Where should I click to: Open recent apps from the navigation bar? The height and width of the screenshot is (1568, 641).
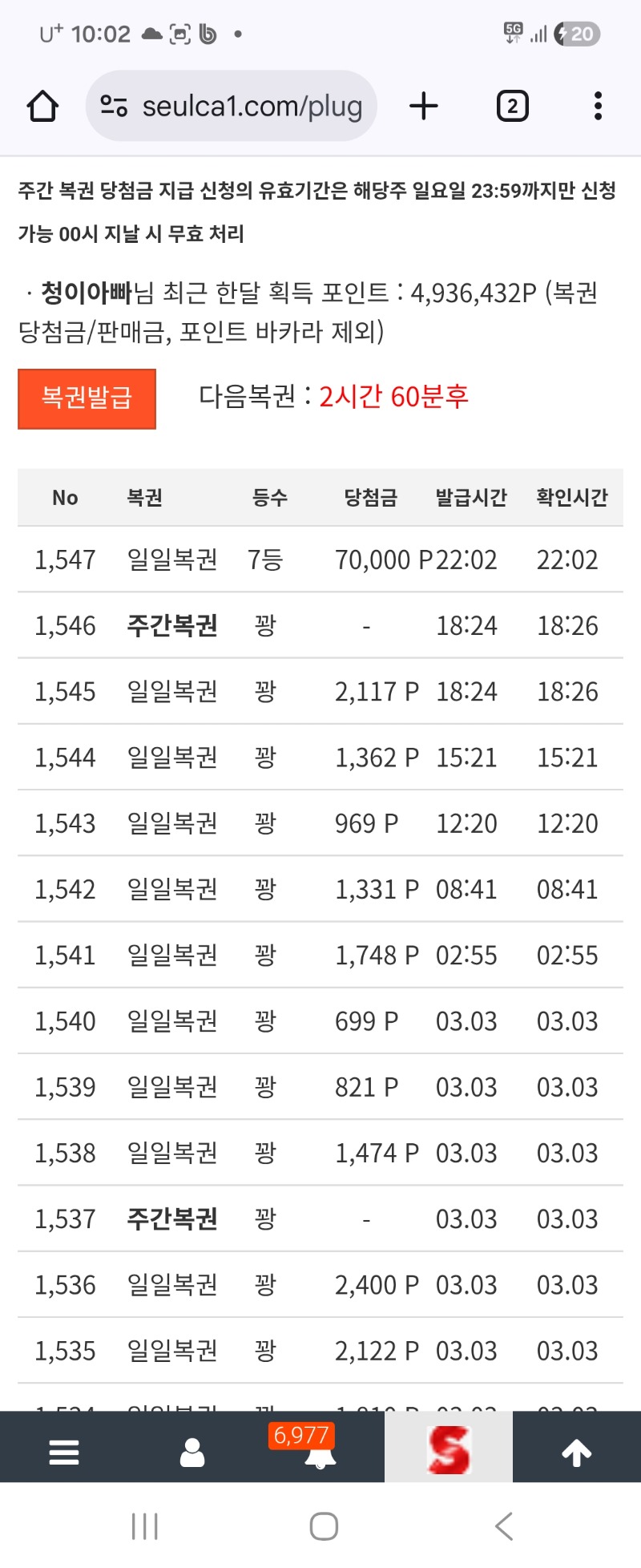click(x=144, y=1526)
